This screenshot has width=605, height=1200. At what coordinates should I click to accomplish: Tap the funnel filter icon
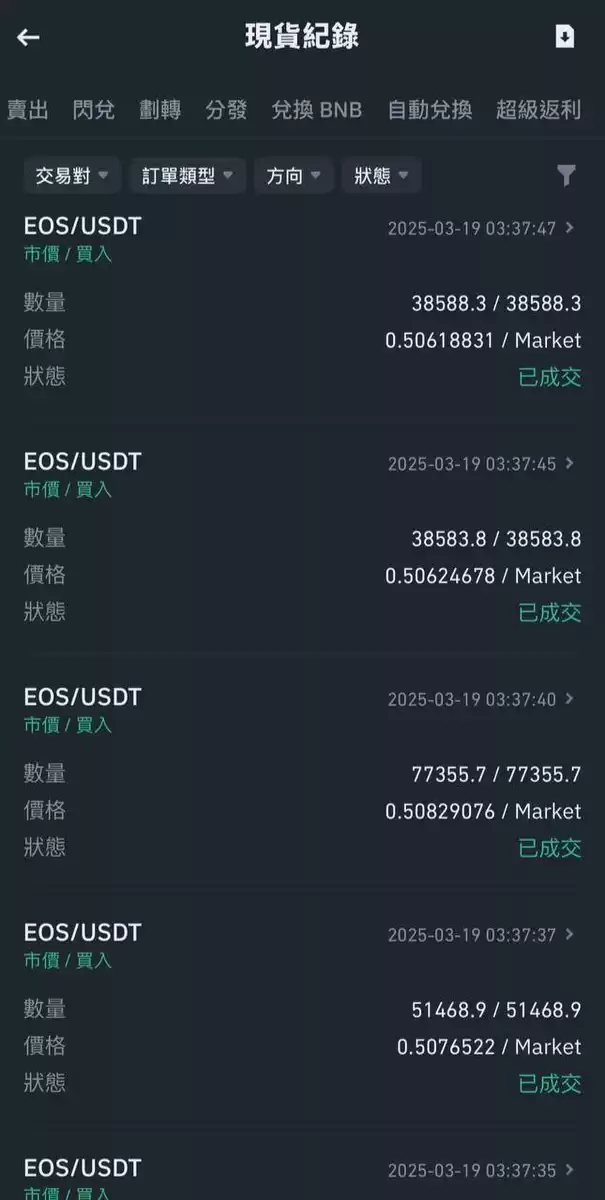click(566, 176)
